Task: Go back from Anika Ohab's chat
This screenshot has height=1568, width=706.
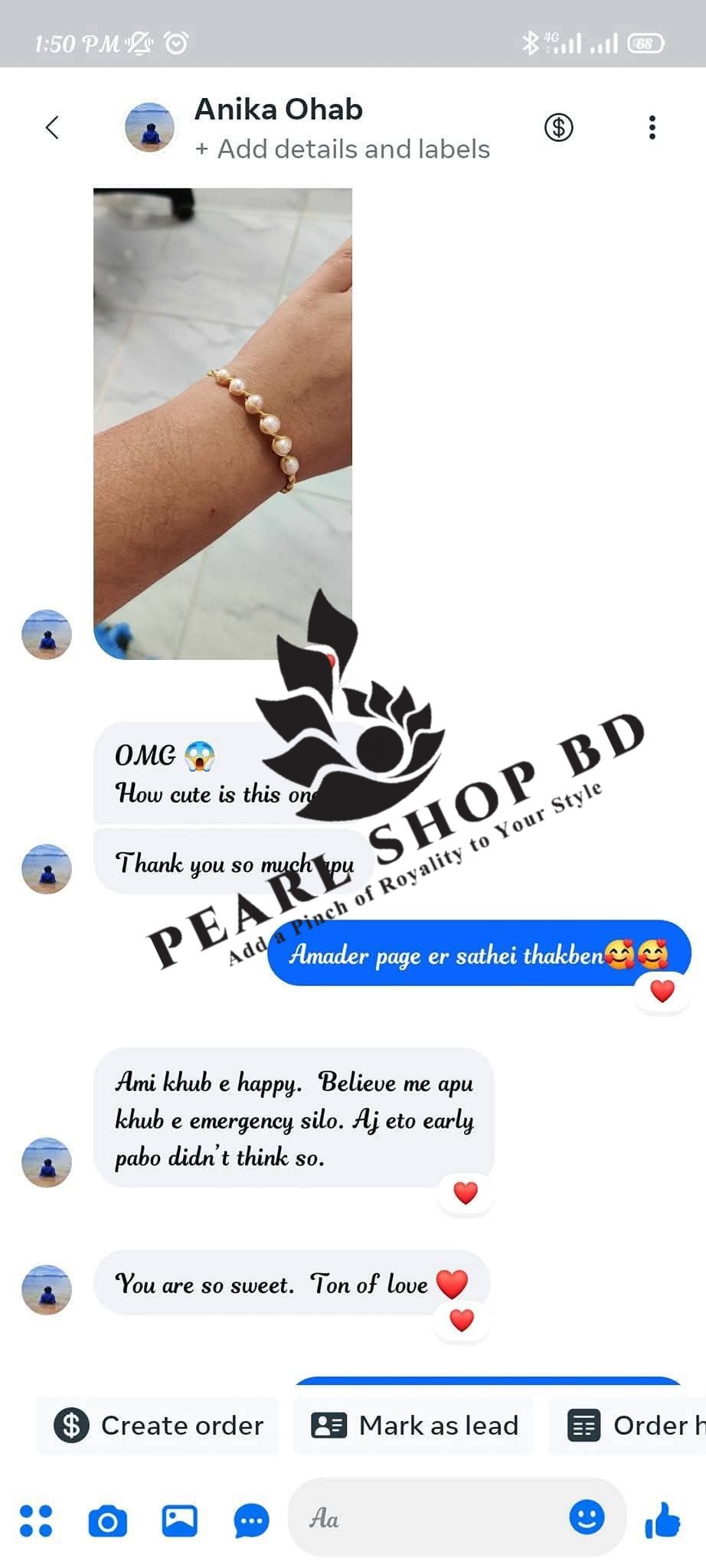Action: [52, 127]
